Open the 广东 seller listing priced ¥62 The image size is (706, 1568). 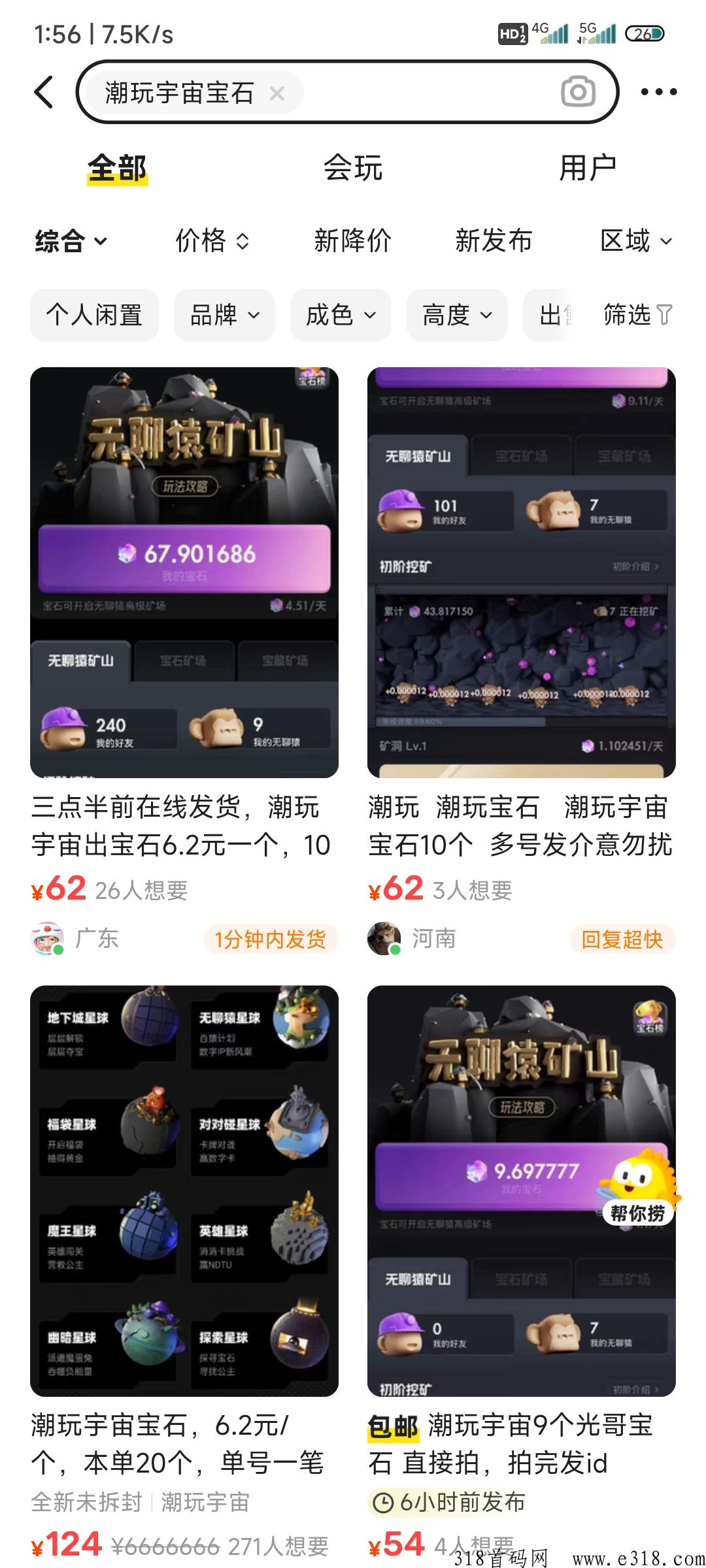pos(184,661)
